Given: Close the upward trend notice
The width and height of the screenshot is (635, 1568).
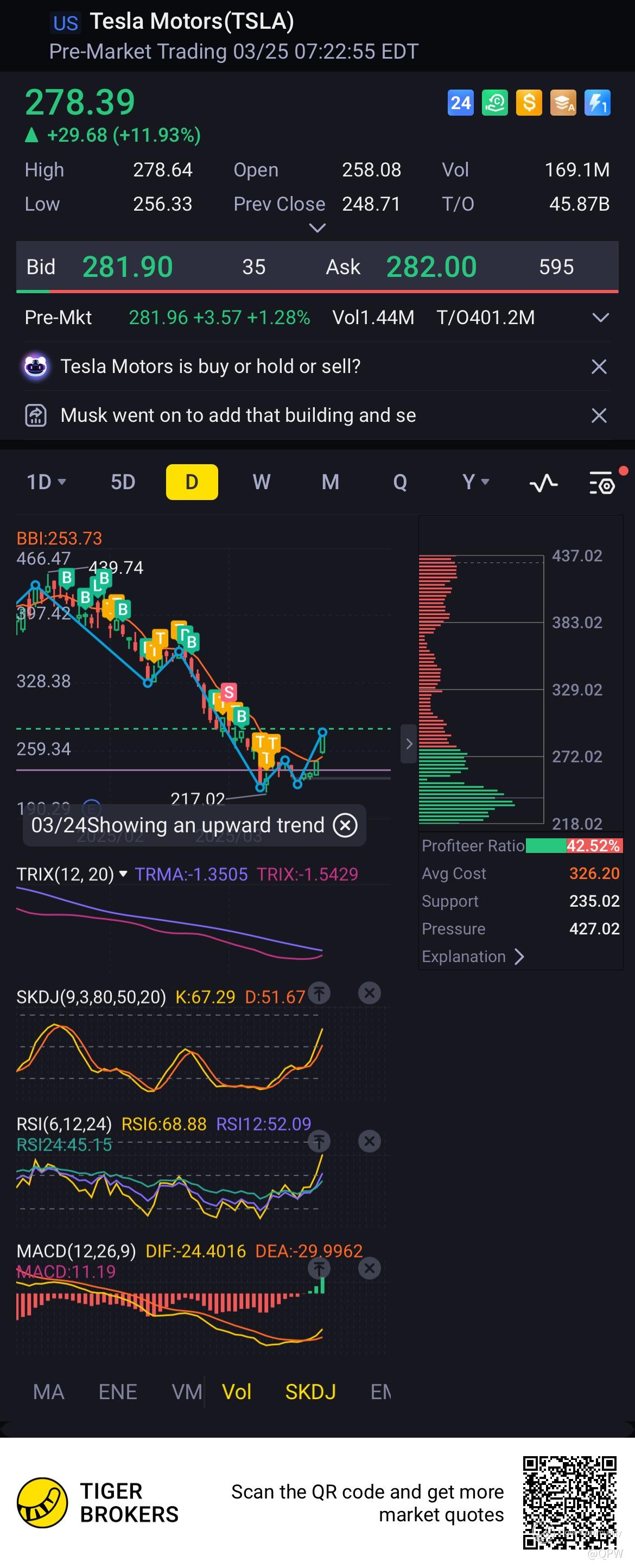Looking at the screenshot, I should click(x=345, y=825).
